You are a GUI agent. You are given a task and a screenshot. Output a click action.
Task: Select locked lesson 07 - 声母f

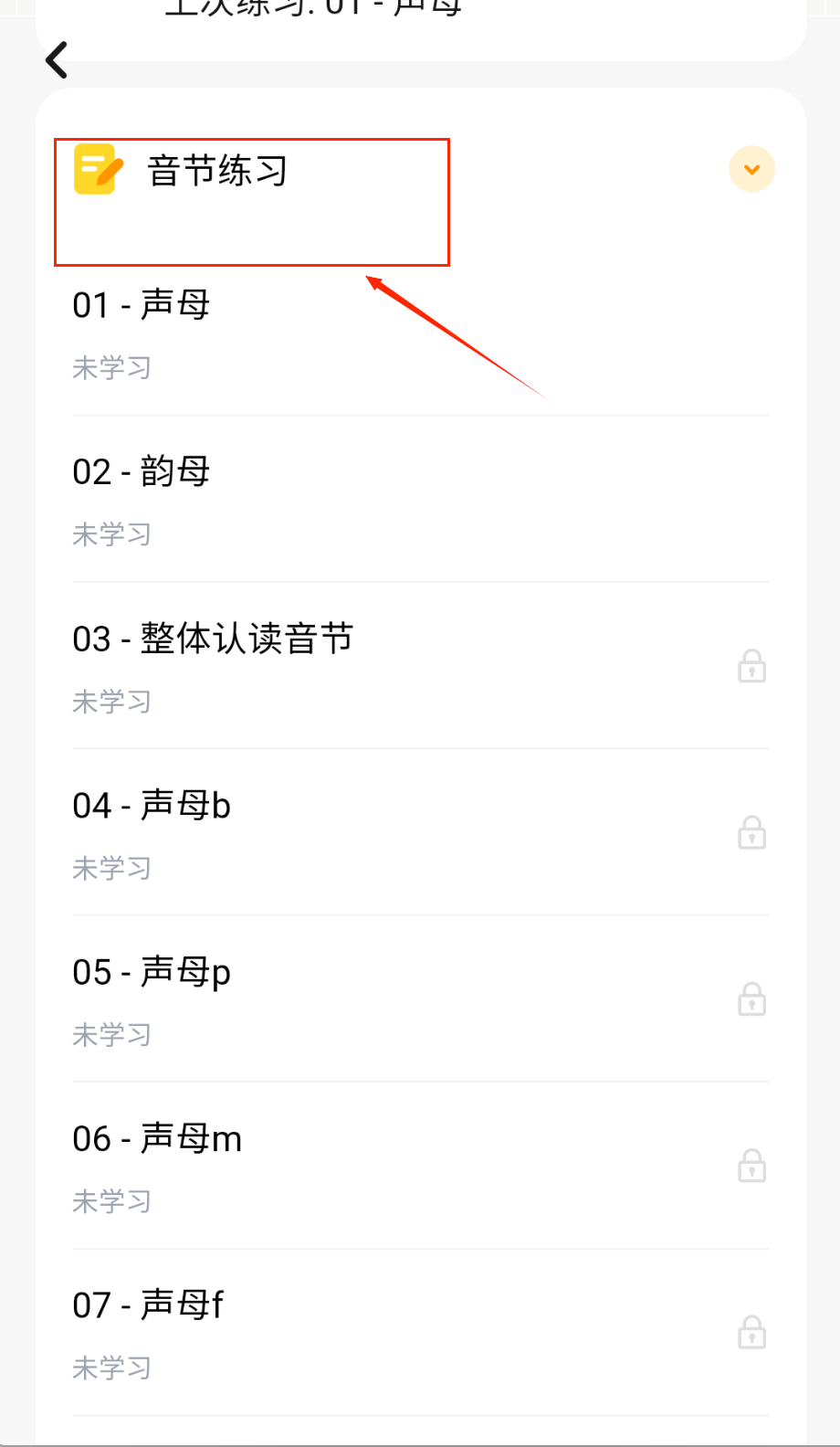click(148, 1305)
